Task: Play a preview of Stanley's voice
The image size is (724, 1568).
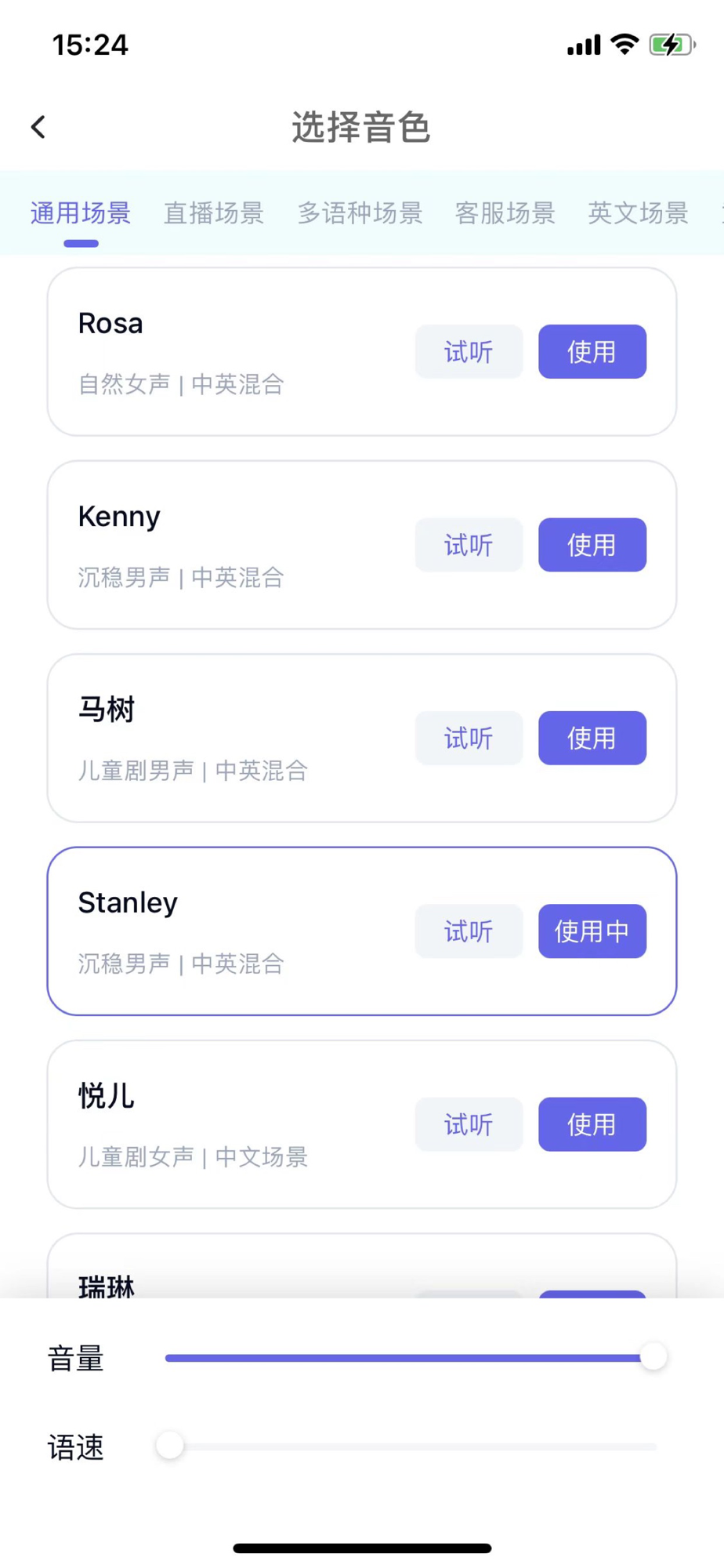Action: point(469,931)
